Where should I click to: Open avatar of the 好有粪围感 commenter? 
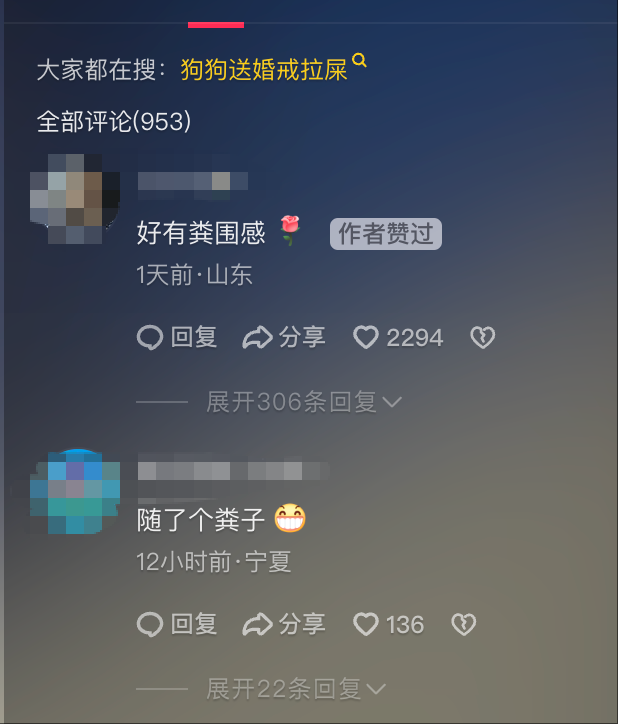click(75, 198)
